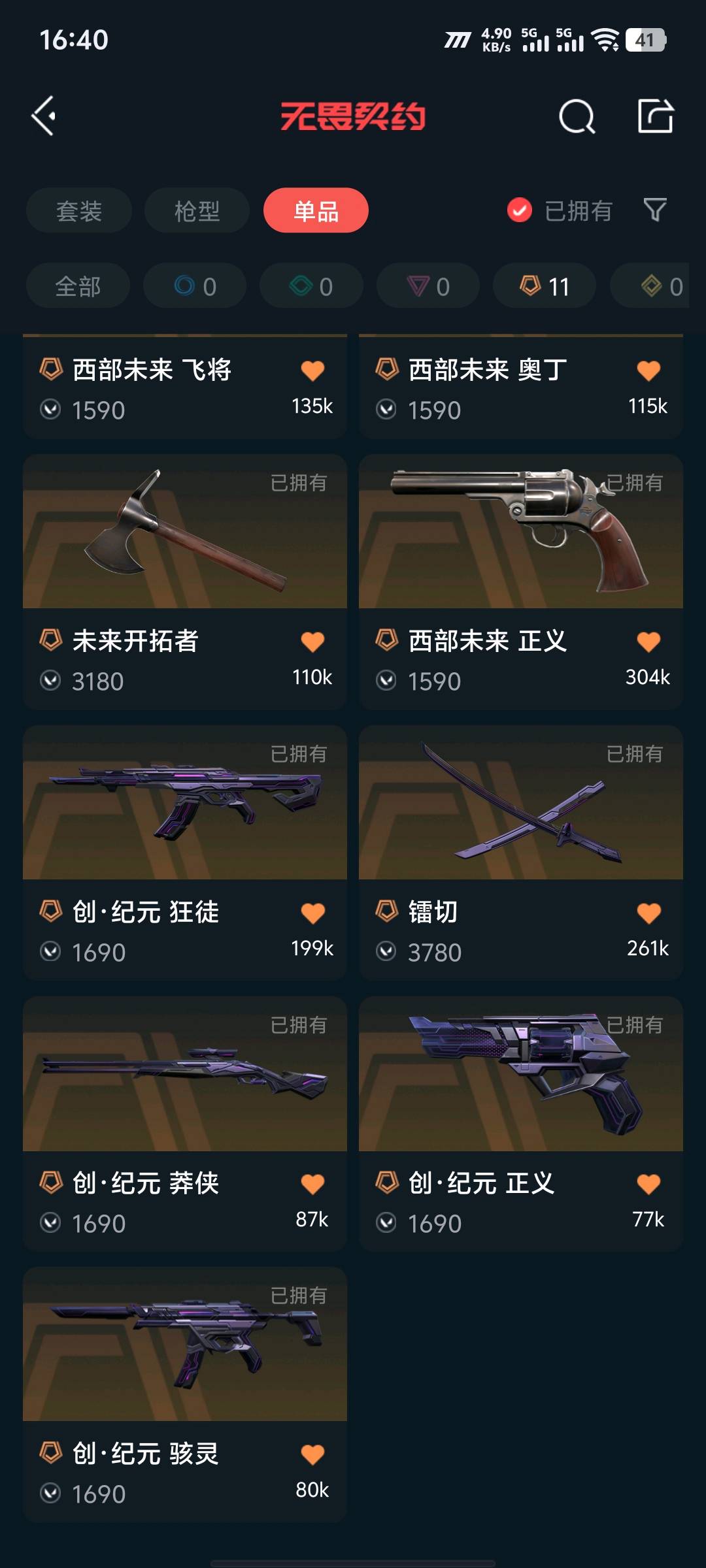This screenshot has width=706, height=1568.
Task: Switch to the 套装 tab
Action: 79,210
